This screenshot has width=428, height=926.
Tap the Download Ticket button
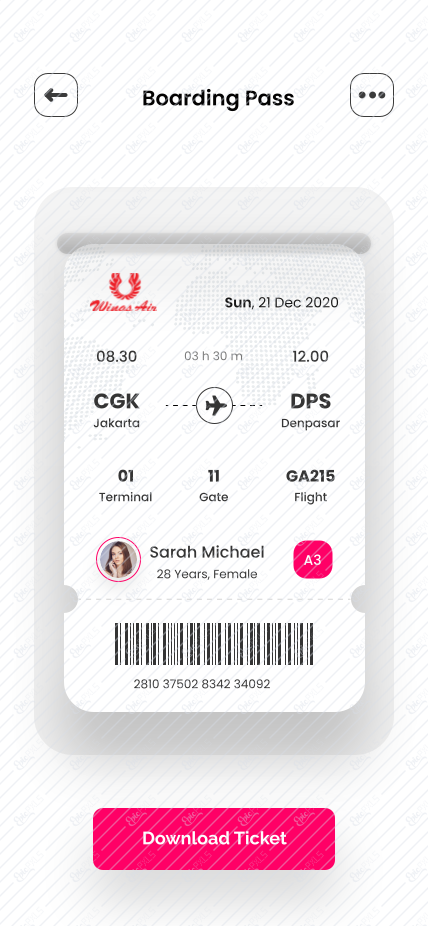click(x=214, y=839)
